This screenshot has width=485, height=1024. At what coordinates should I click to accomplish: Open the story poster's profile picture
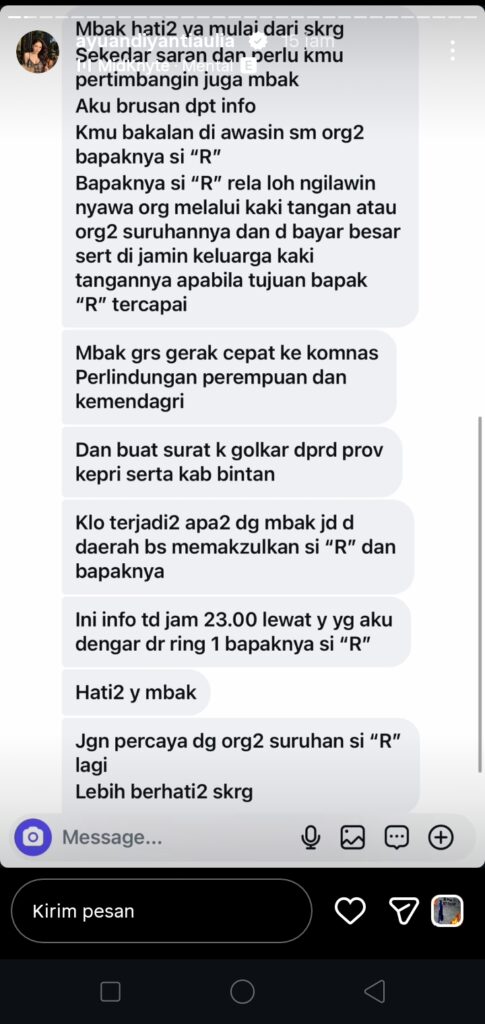[x=37, y=52]
